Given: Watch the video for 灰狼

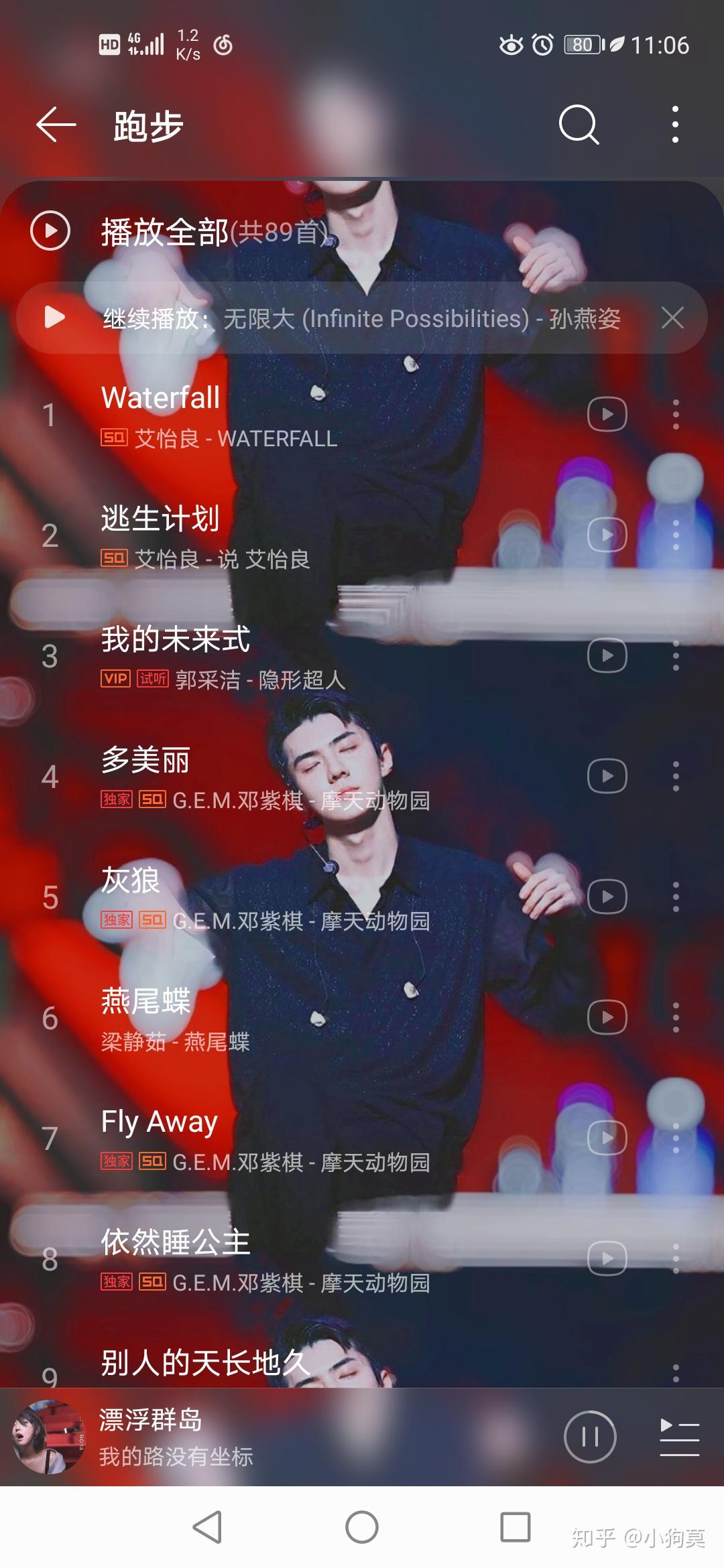Looking at the screenshot, I should point(607,897).
